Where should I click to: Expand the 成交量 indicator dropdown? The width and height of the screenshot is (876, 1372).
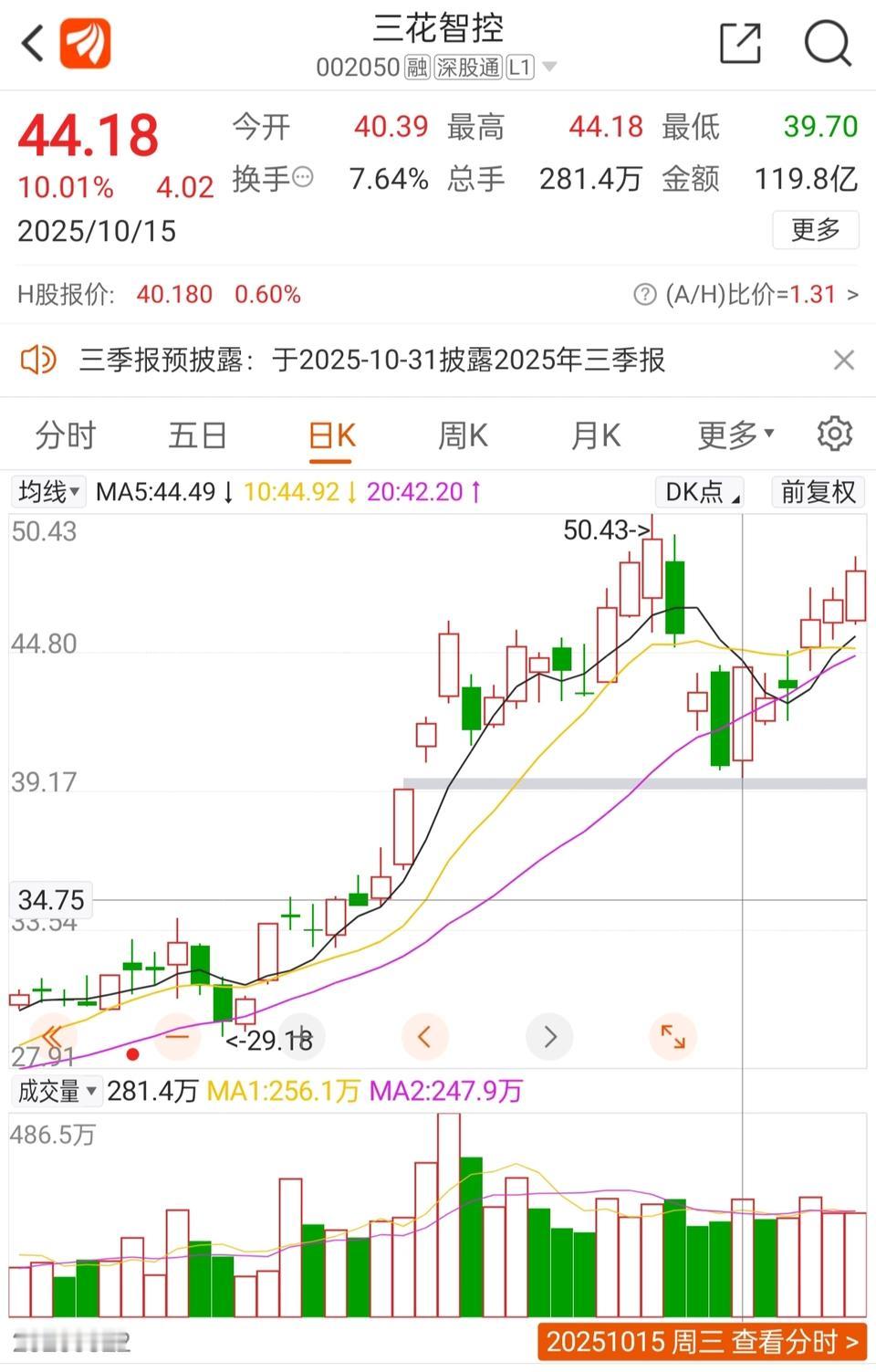(56, 1091)
